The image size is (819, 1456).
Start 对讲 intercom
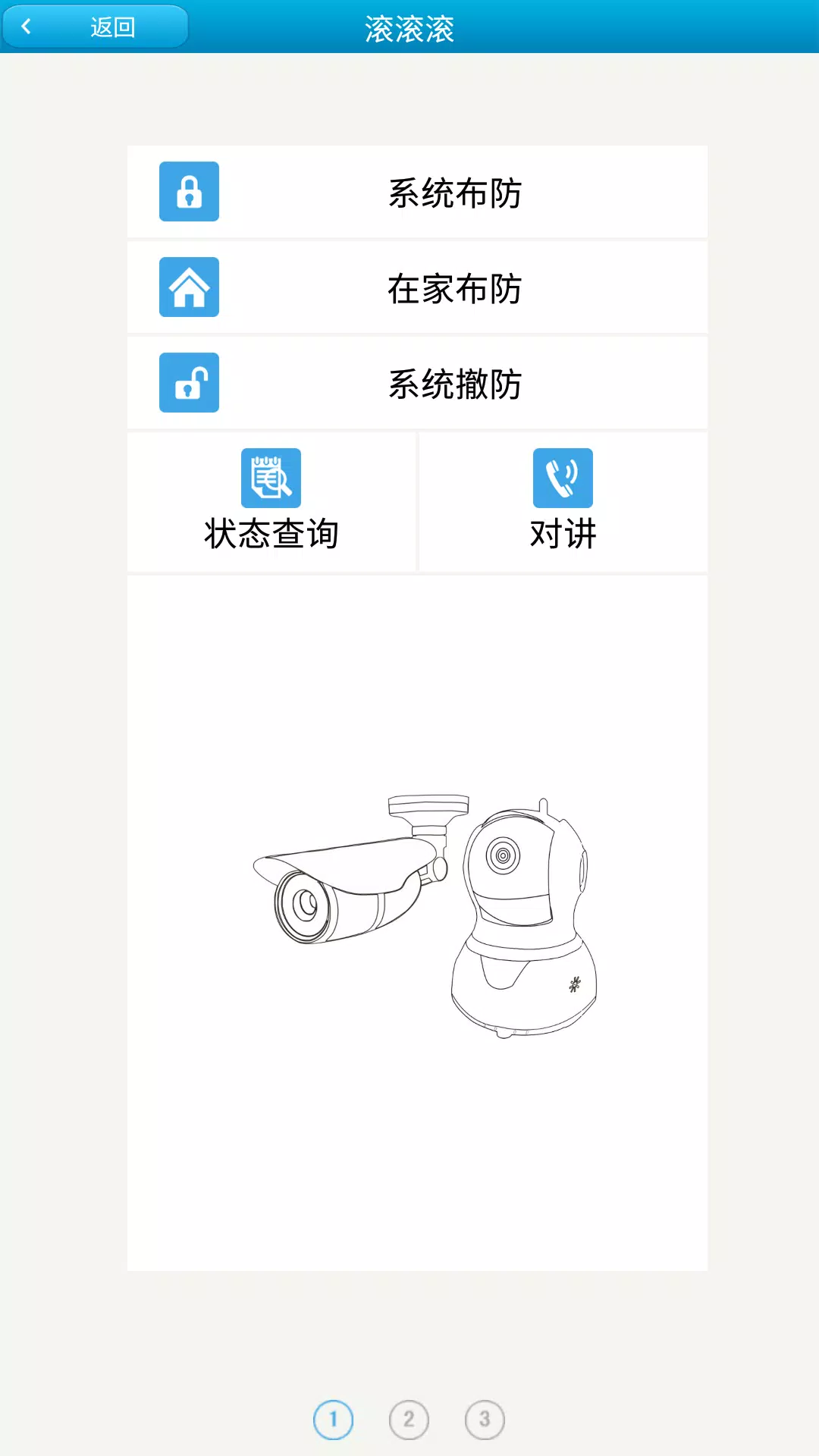click(x=563, y=501)
